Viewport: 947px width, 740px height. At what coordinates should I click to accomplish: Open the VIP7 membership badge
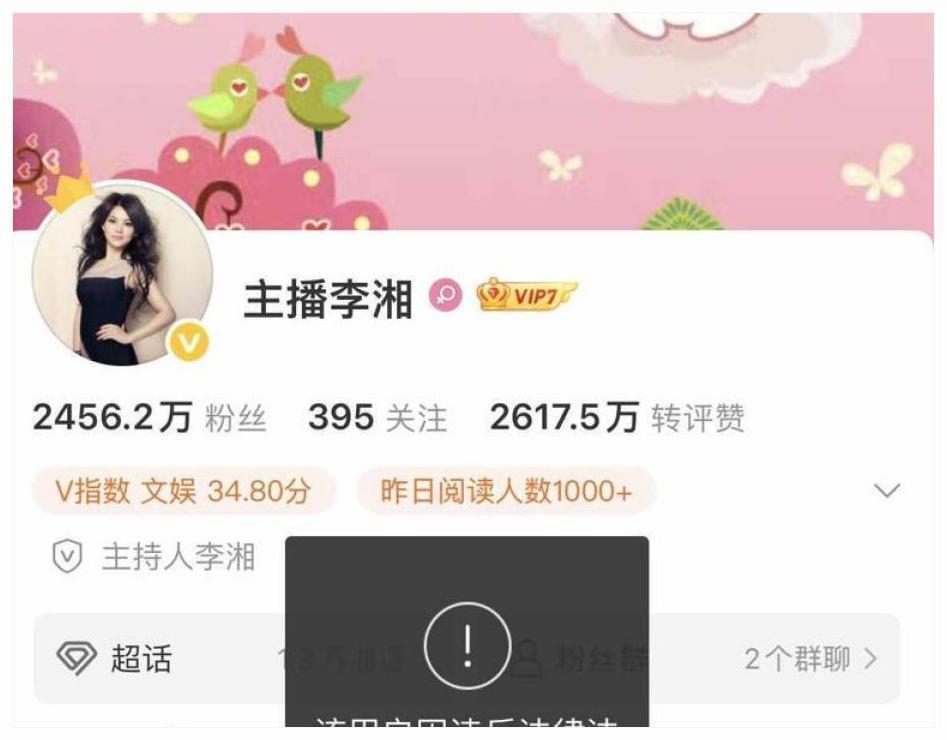(x=527, y=296)
